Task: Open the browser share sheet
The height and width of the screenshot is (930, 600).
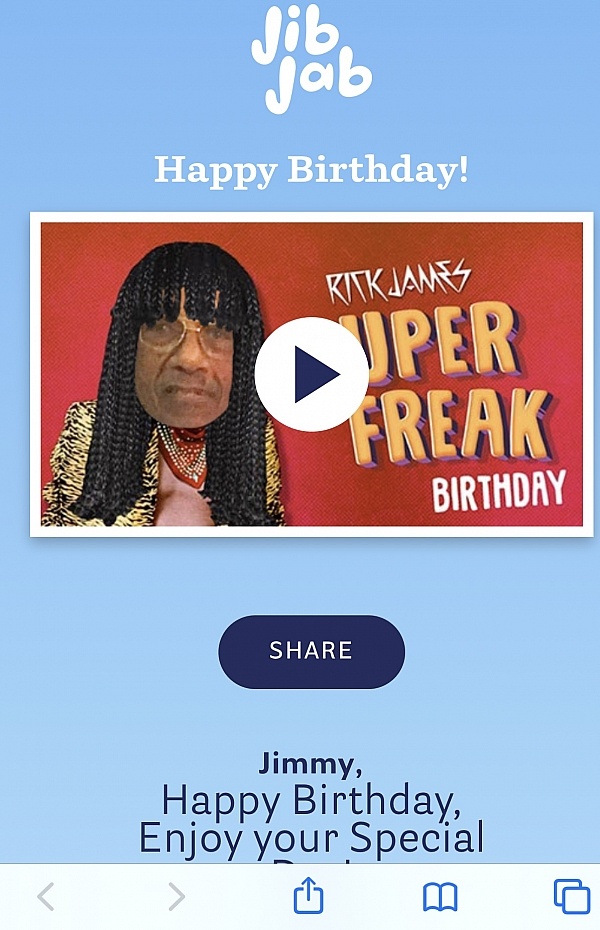Action: pyautogui.click(x=309, y=894)
